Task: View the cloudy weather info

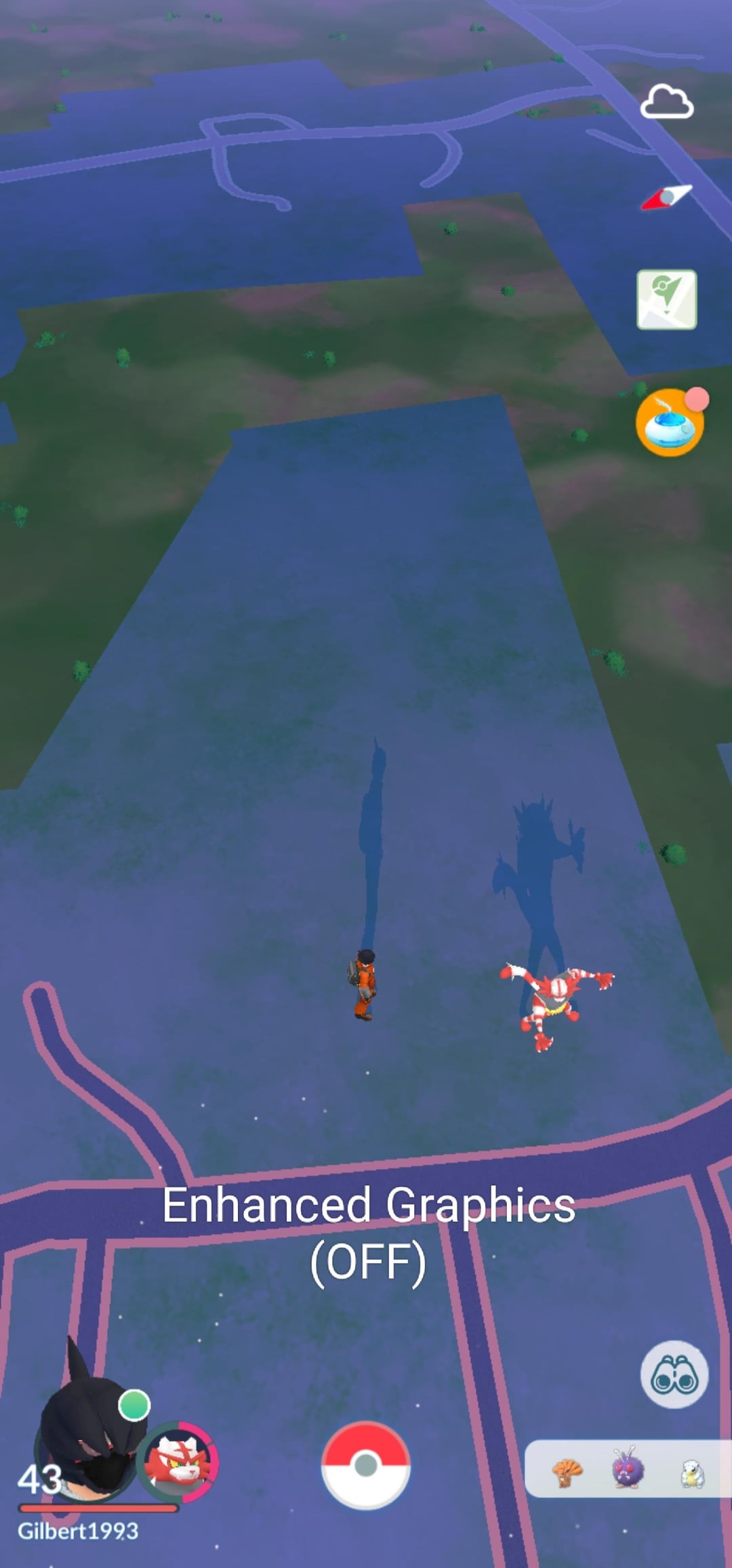Action: (x=666, y=103)
